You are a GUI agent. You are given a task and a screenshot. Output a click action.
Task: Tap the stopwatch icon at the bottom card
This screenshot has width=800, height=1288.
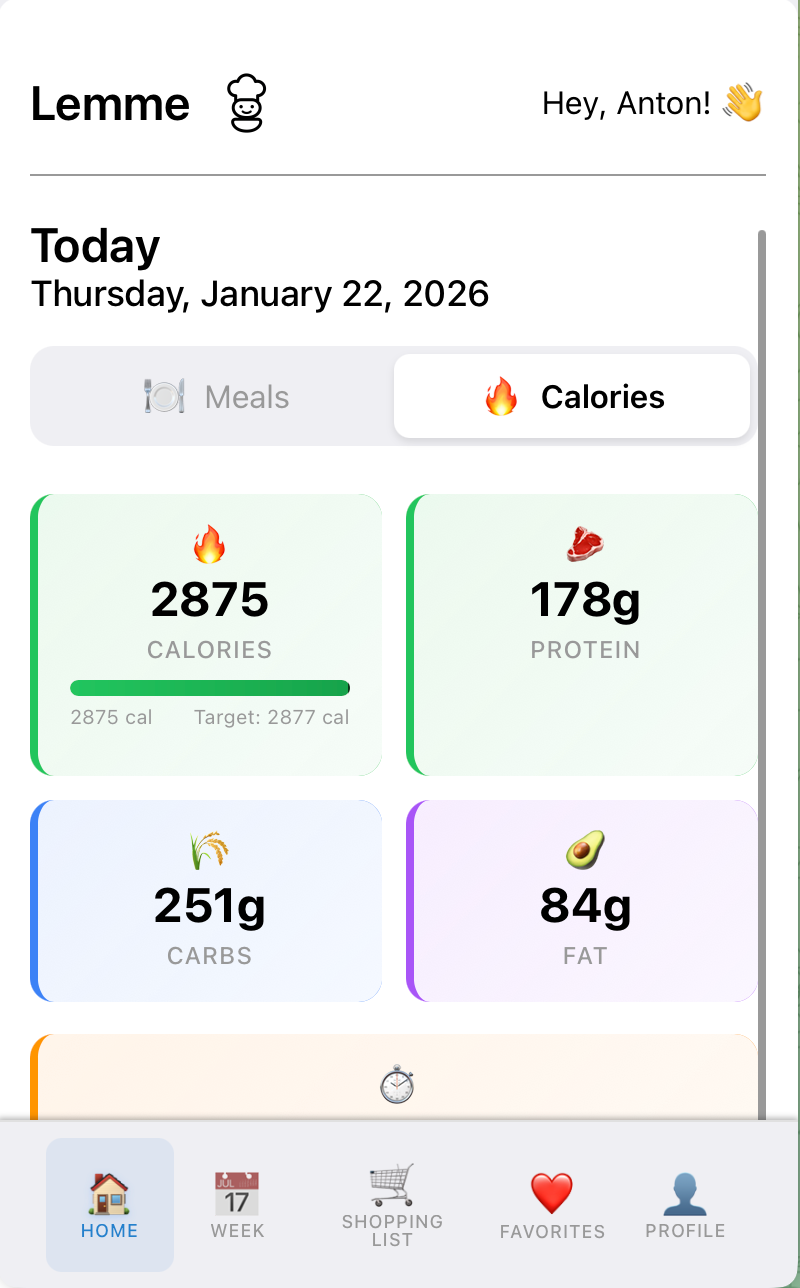399,1085
